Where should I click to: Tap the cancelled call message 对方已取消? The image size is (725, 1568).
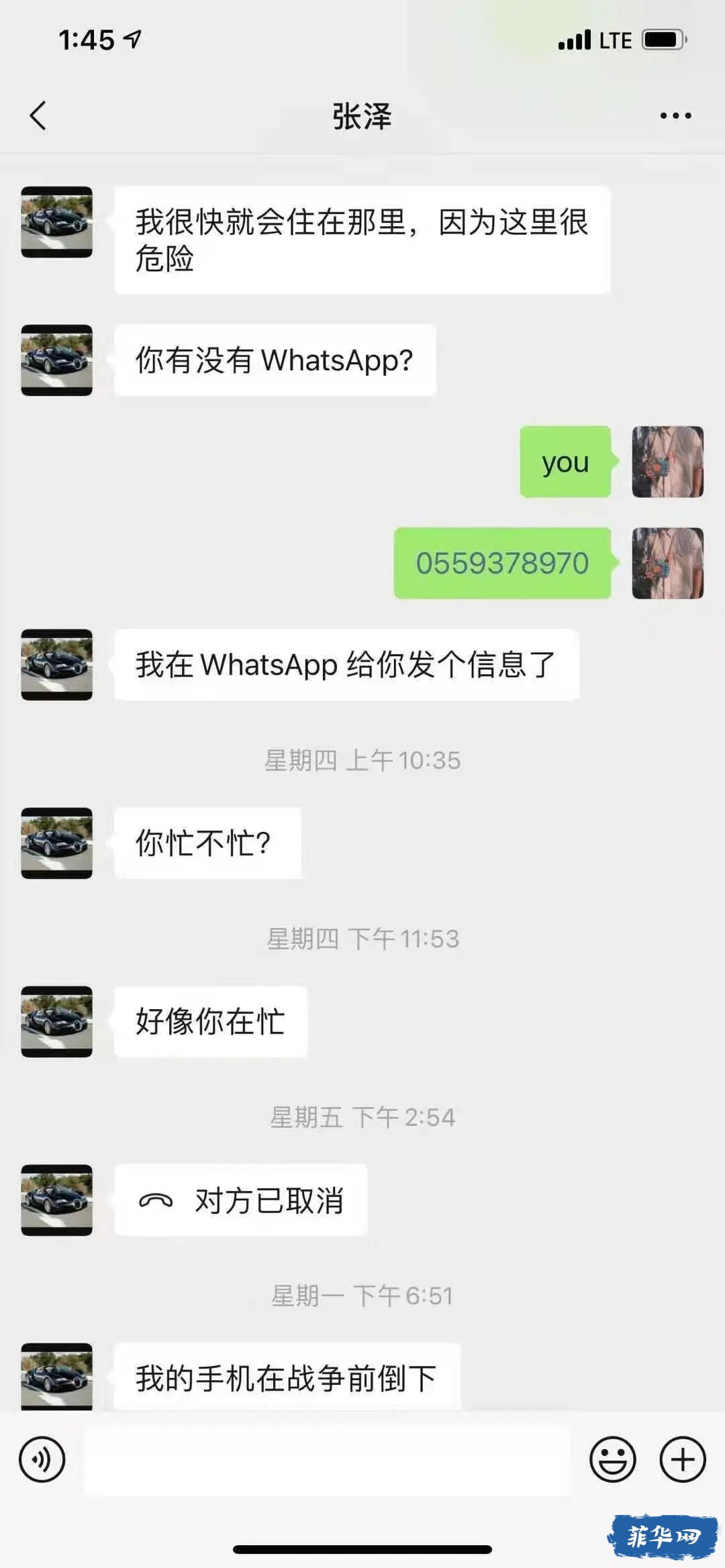[240, 1200]
